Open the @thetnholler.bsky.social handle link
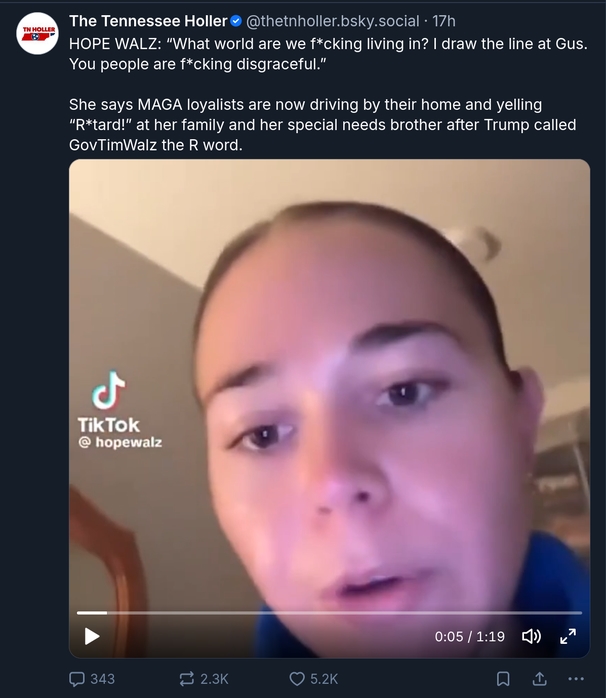Screen dimensions: 606x698 pyautogui.click(x=332, y=20)
